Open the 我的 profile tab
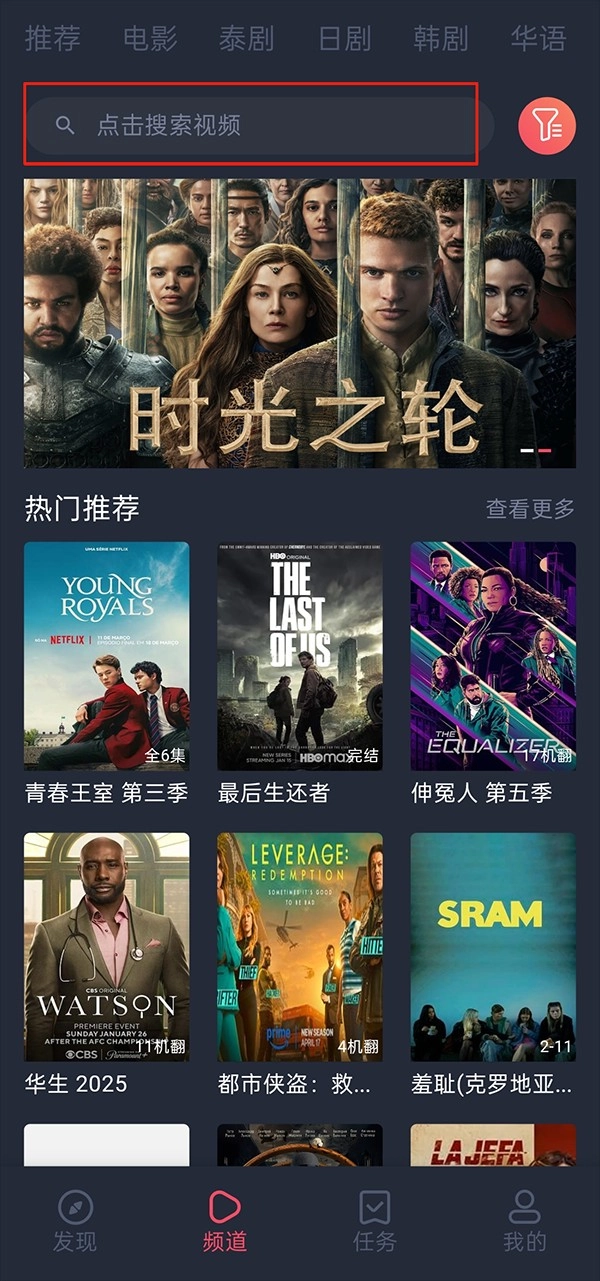 [x=525, y=1221]
